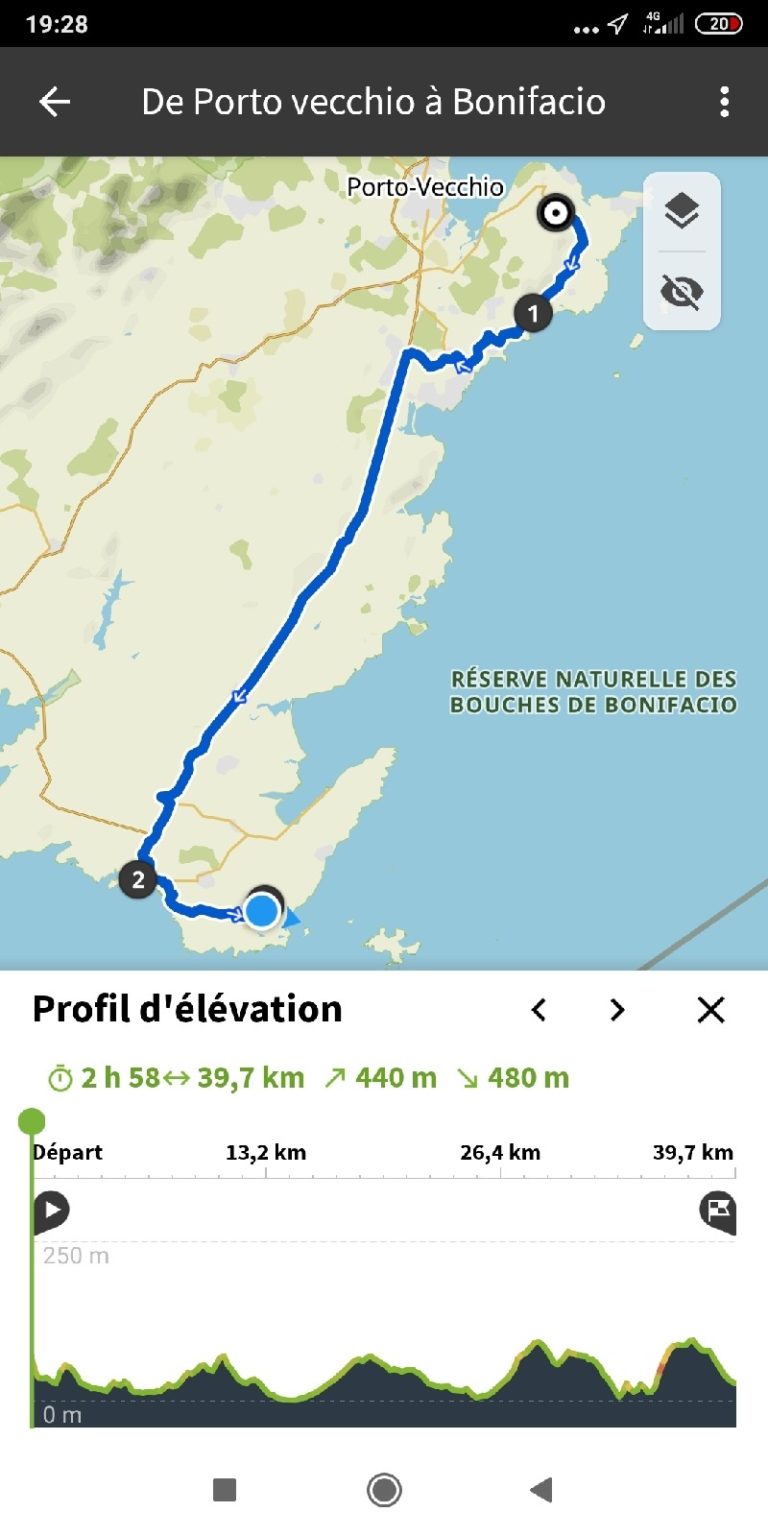Close the elevation profile panel
The height and width of the screenshot is (1536, 768).
[710, 1010]
